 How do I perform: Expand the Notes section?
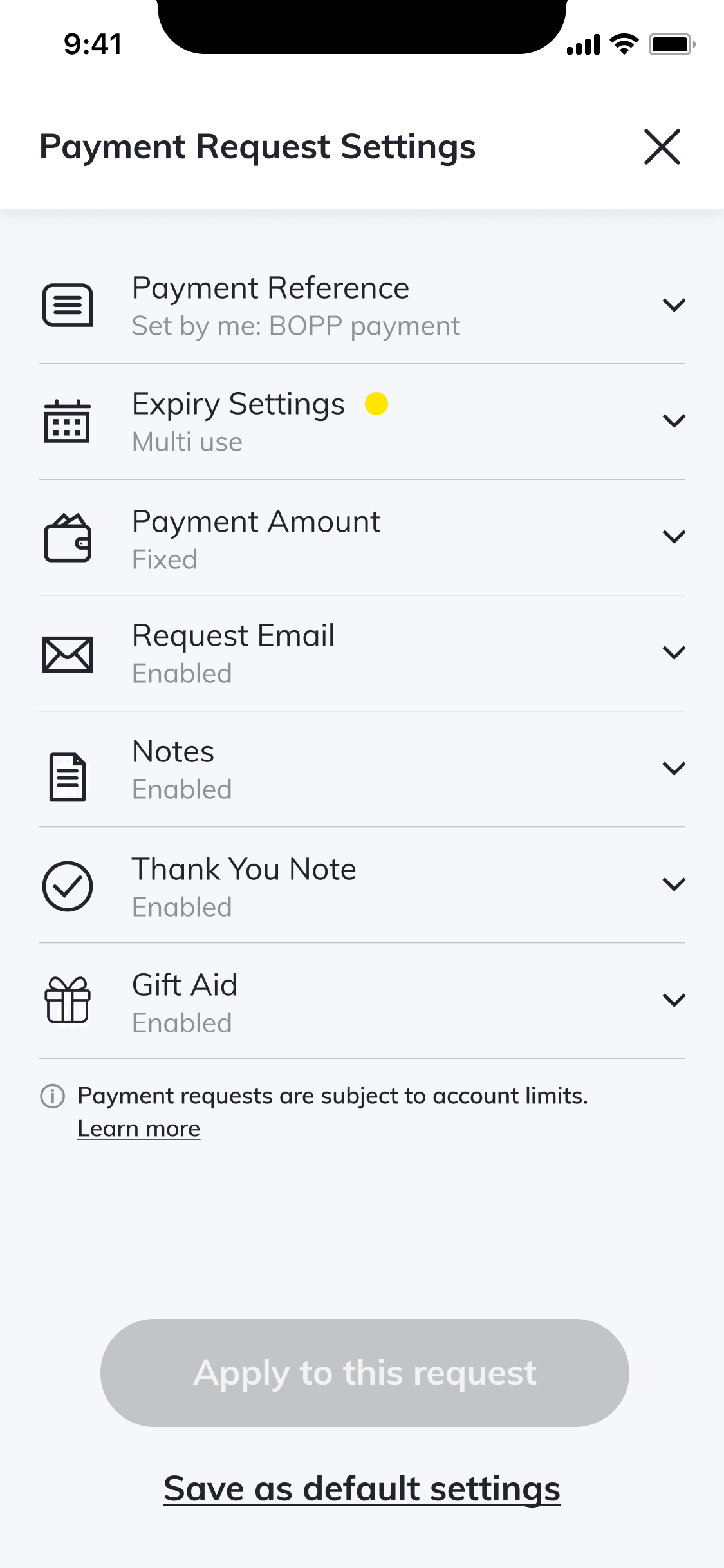(362, 769)
